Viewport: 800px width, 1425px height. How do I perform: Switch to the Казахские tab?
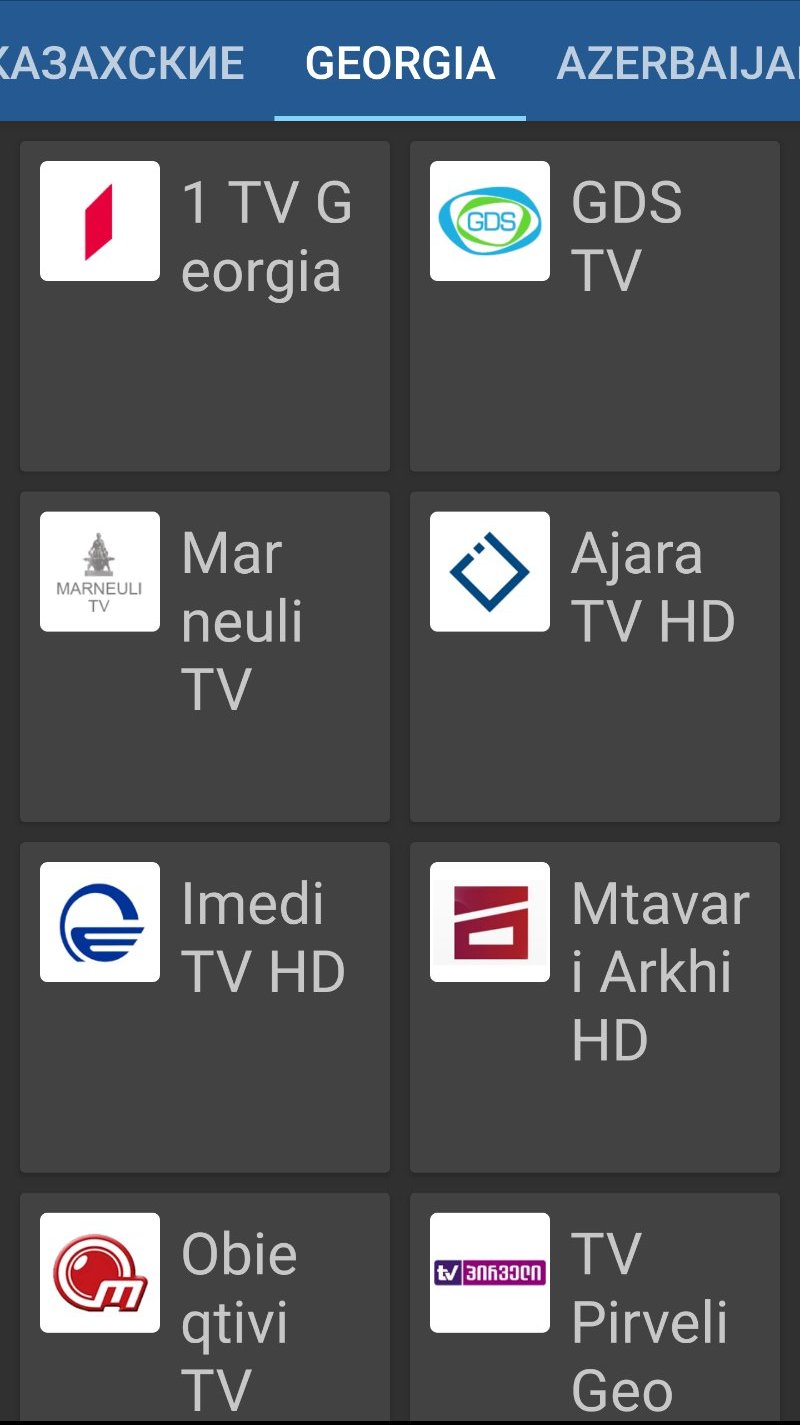(120, 63)
